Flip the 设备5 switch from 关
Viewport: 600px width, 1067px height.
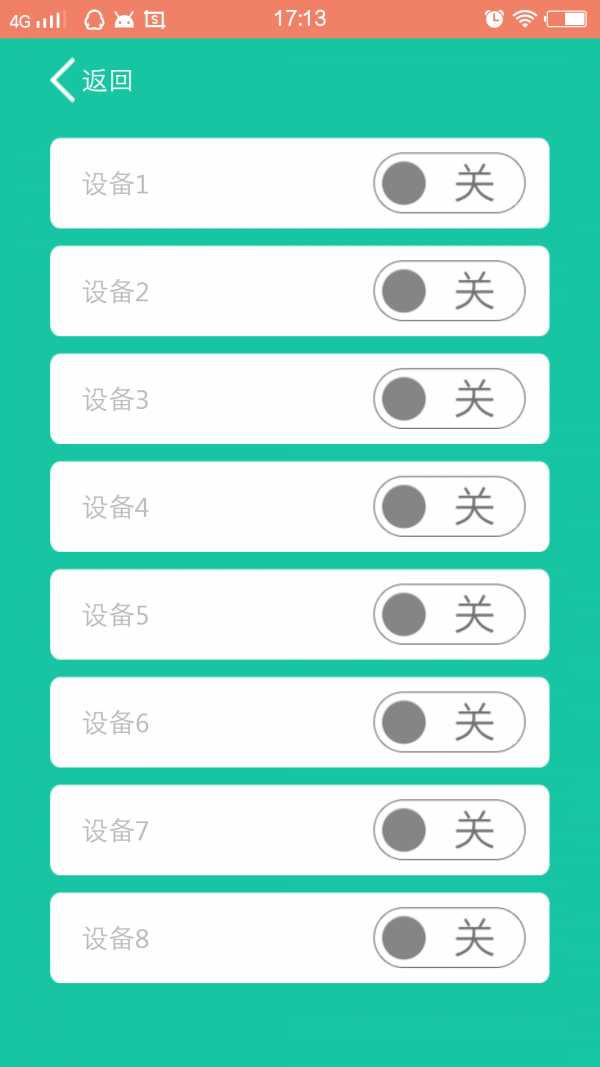449,614
